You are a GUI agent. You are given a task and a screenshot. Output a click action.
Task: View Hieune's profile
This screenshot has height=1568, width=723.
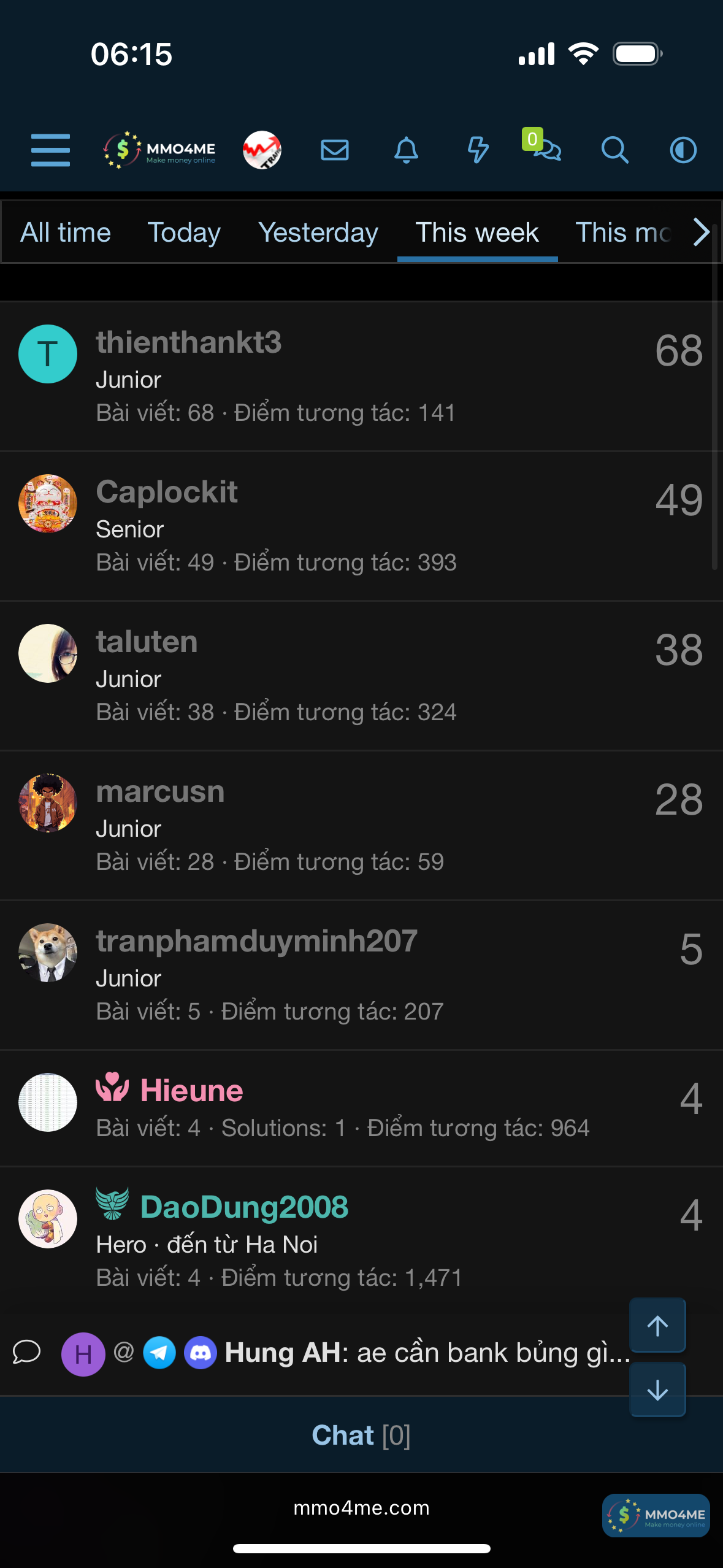click(191, 1091)
